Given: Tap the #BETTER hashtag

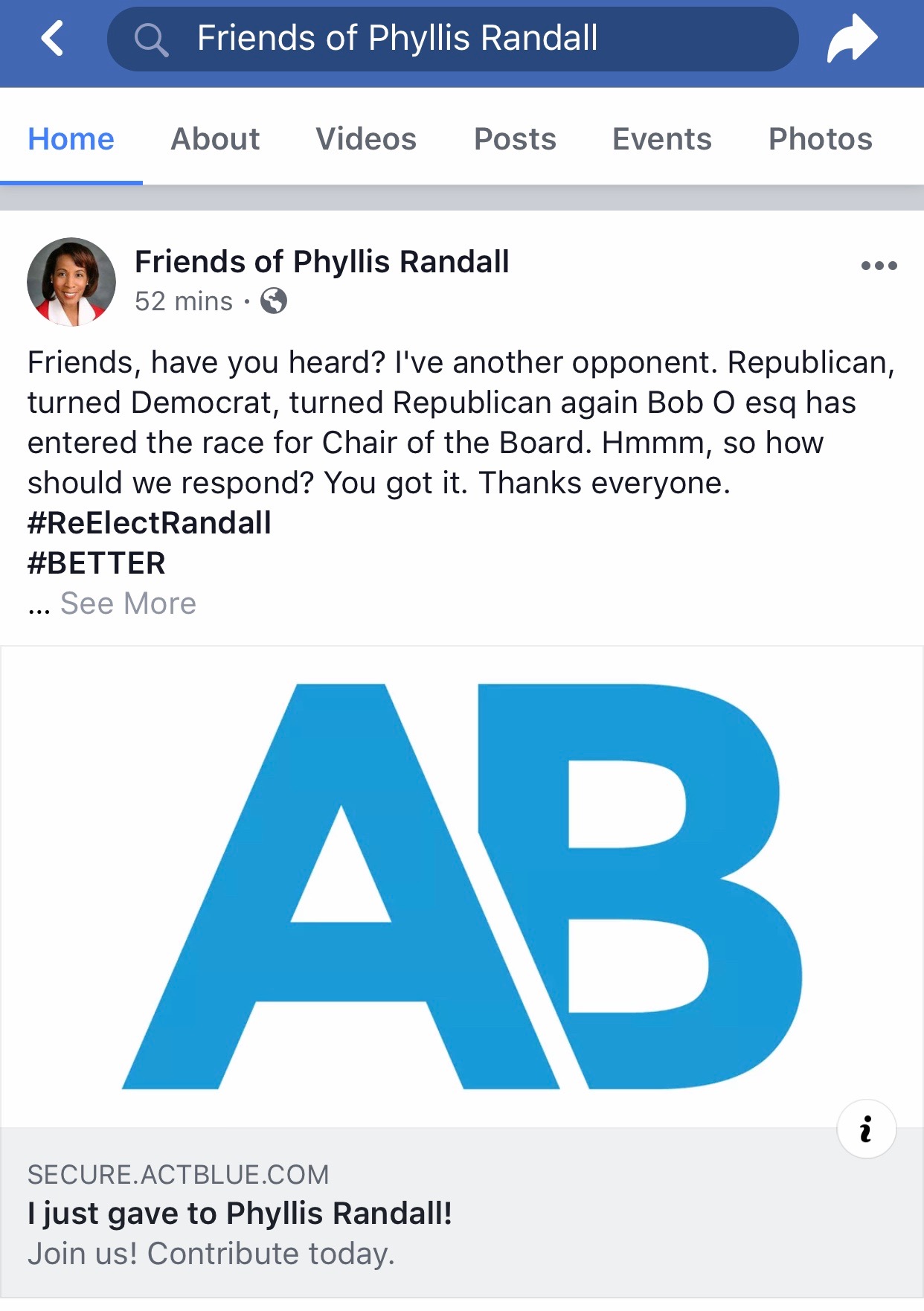Looking at the screenshot, I should [x=97, y=563].
